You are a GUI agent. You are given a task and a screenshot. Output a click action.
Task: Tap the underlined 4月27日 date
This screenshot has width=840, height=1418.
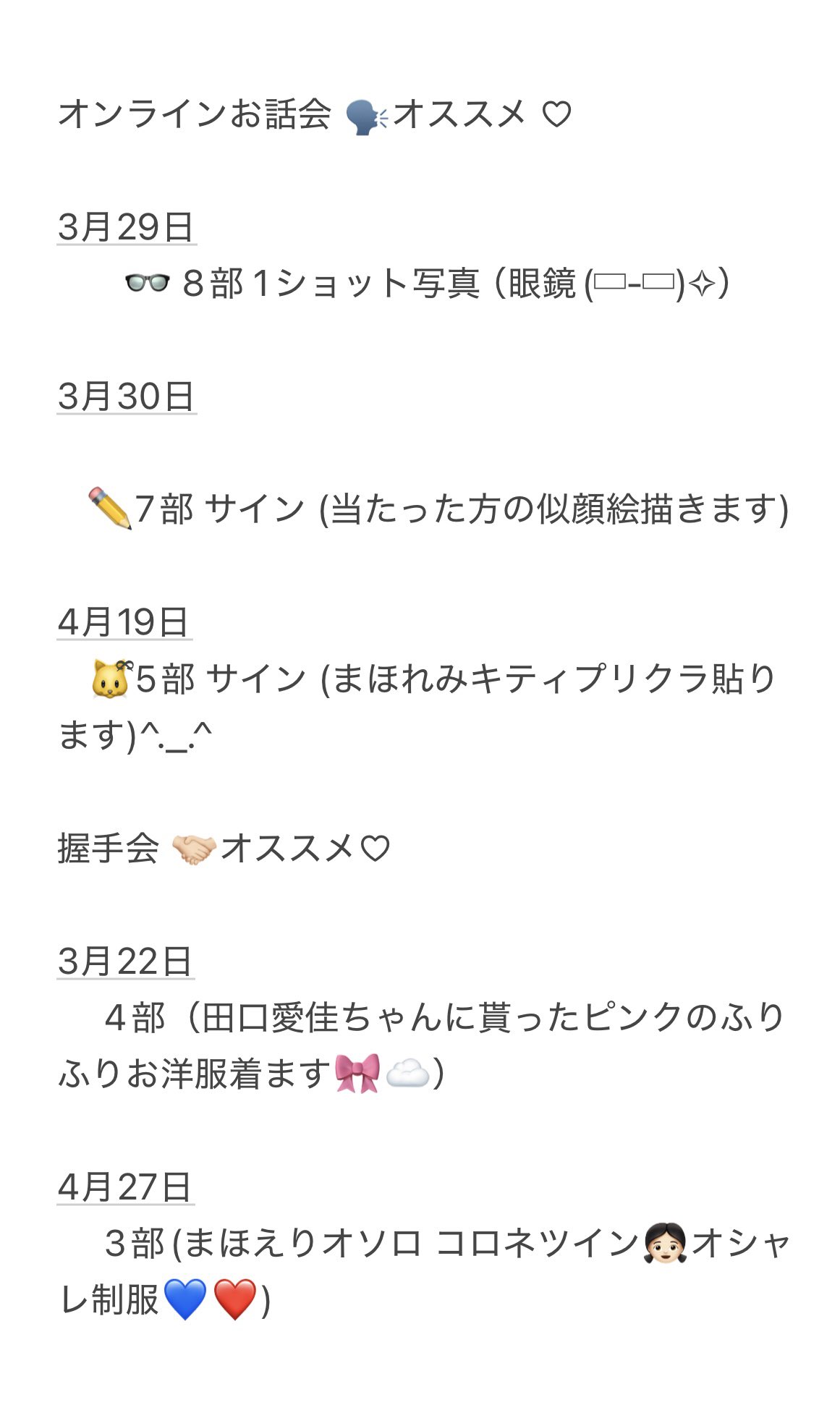tap(126, 1187)
